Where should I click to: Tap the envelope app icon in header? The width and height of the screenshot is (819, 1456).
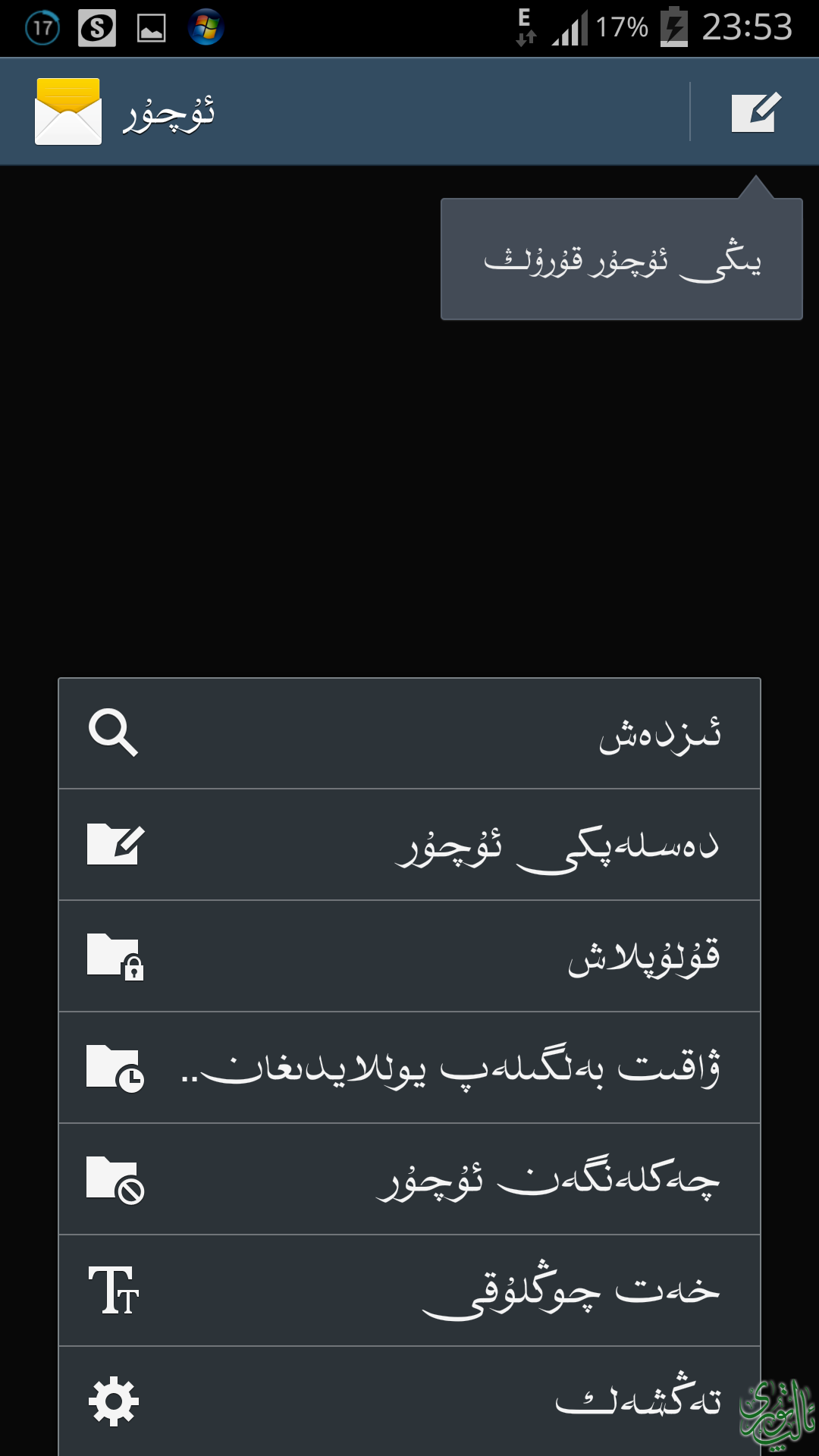(x=68, y=112)
